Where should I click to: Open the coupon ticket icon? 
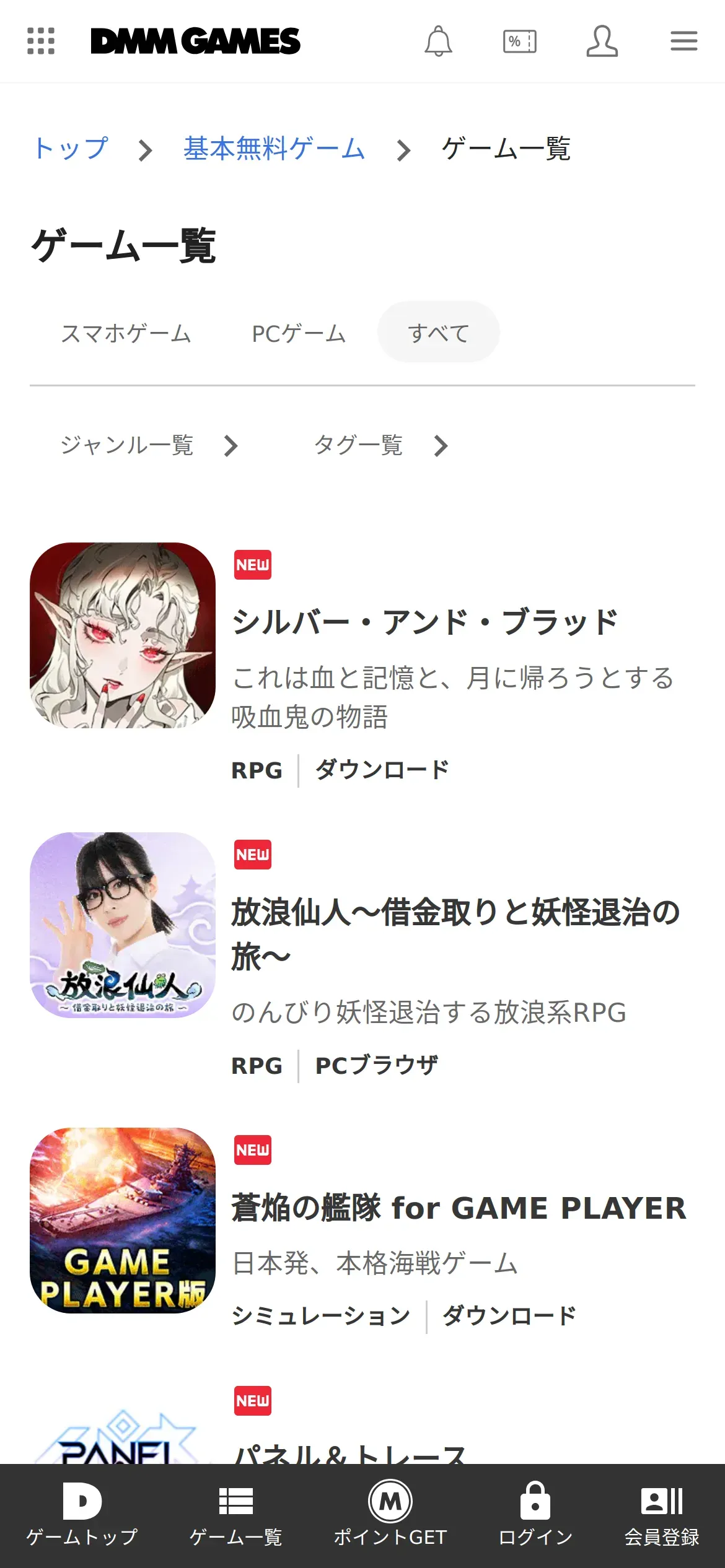(x=519, y=41)
